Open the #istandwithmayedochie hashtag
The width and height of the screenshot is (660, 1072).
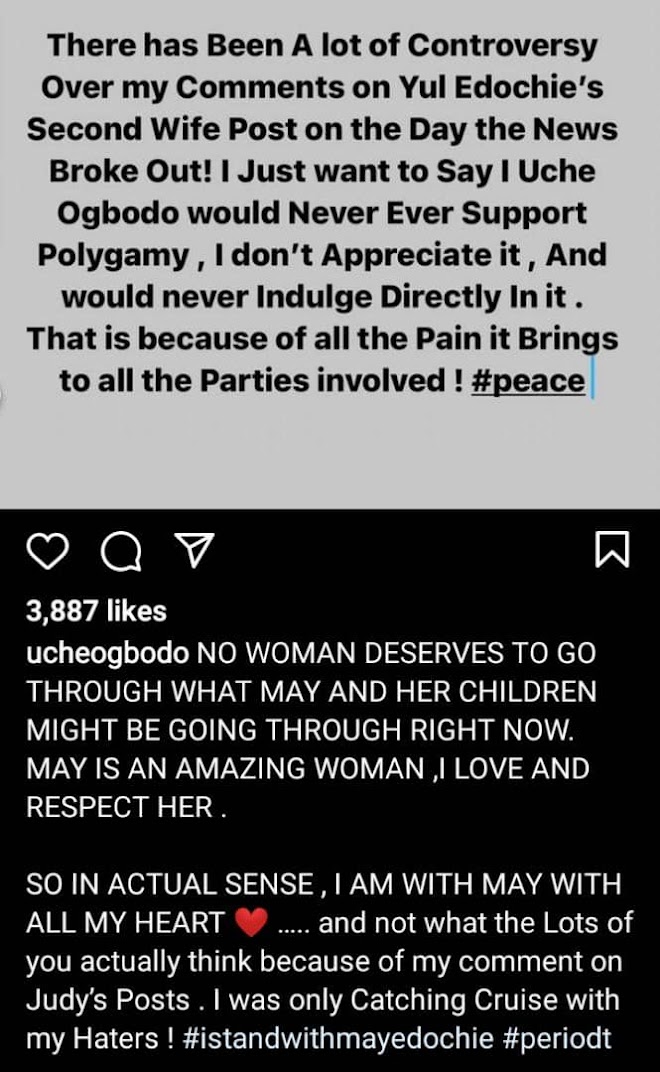tap(339, 1038)
